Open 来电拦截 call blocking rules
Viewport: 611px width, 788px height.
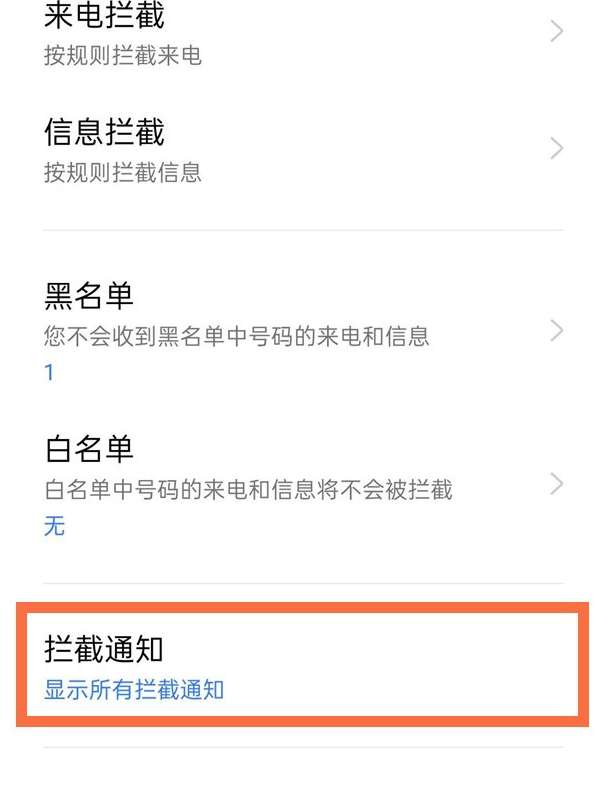coord(300,32)
